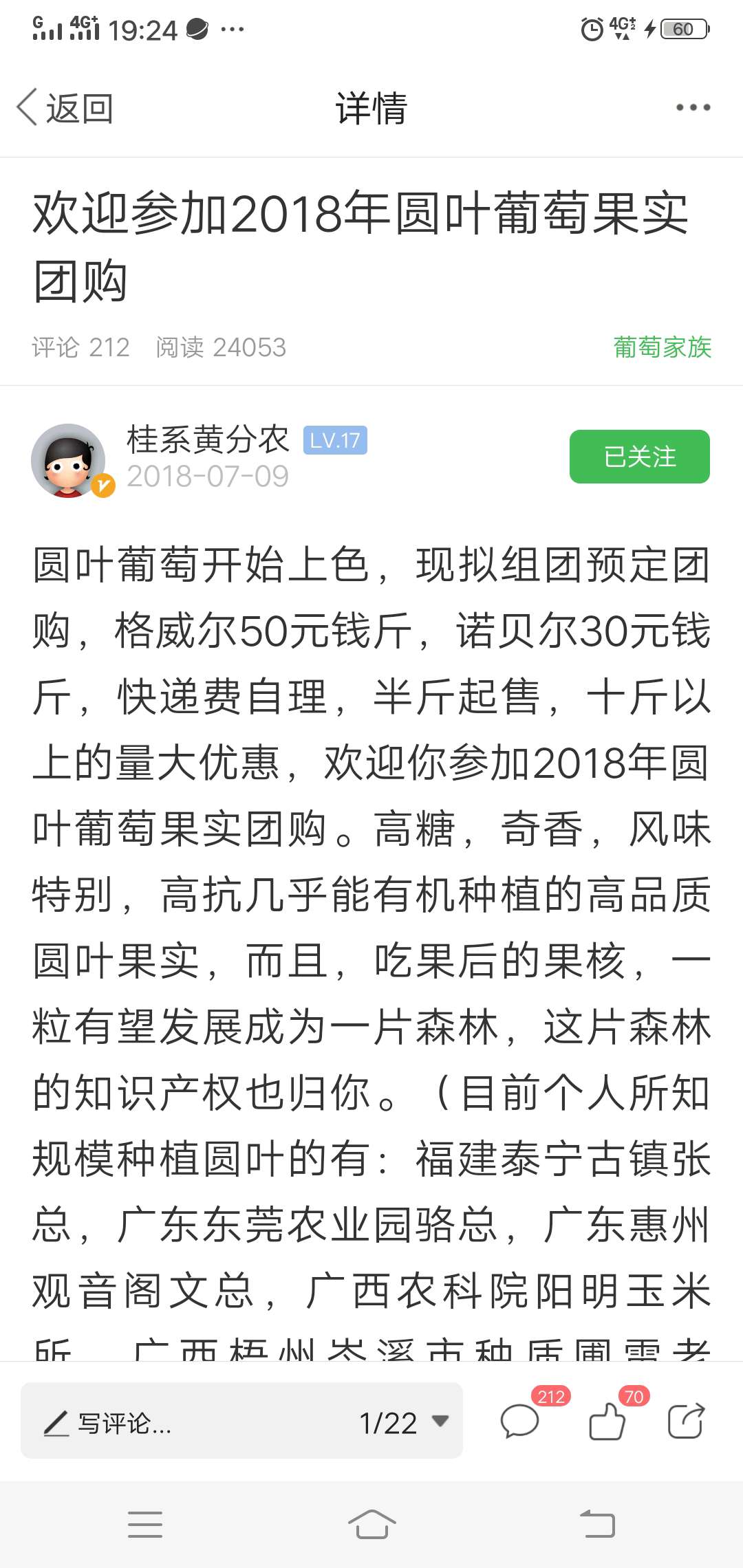The image size is (743, 1568).
Task: Like this post with thumbs-up
Action: point(607,1422)
